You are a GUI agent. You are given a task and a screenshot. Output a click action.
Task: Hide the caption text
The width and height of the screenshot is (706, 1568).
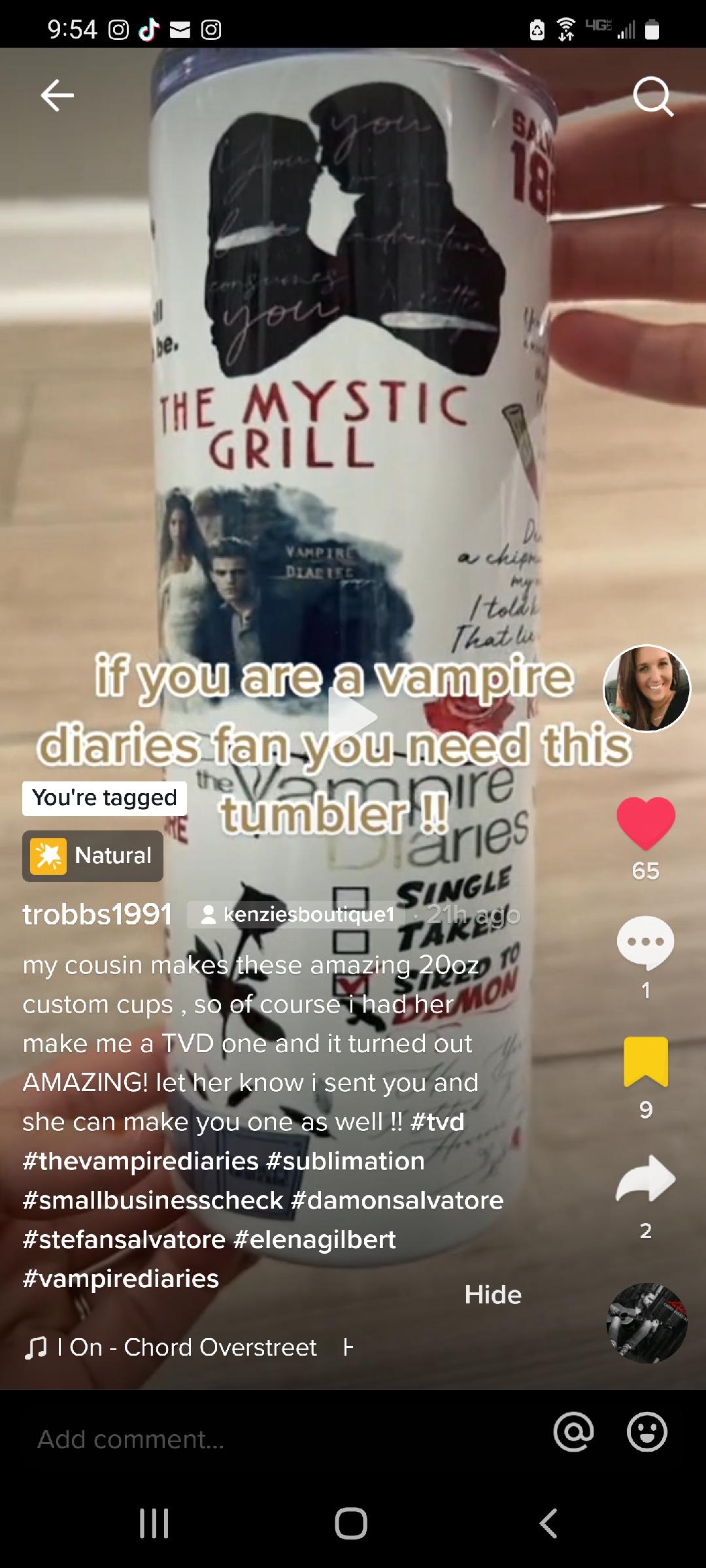pos(492,1295)
